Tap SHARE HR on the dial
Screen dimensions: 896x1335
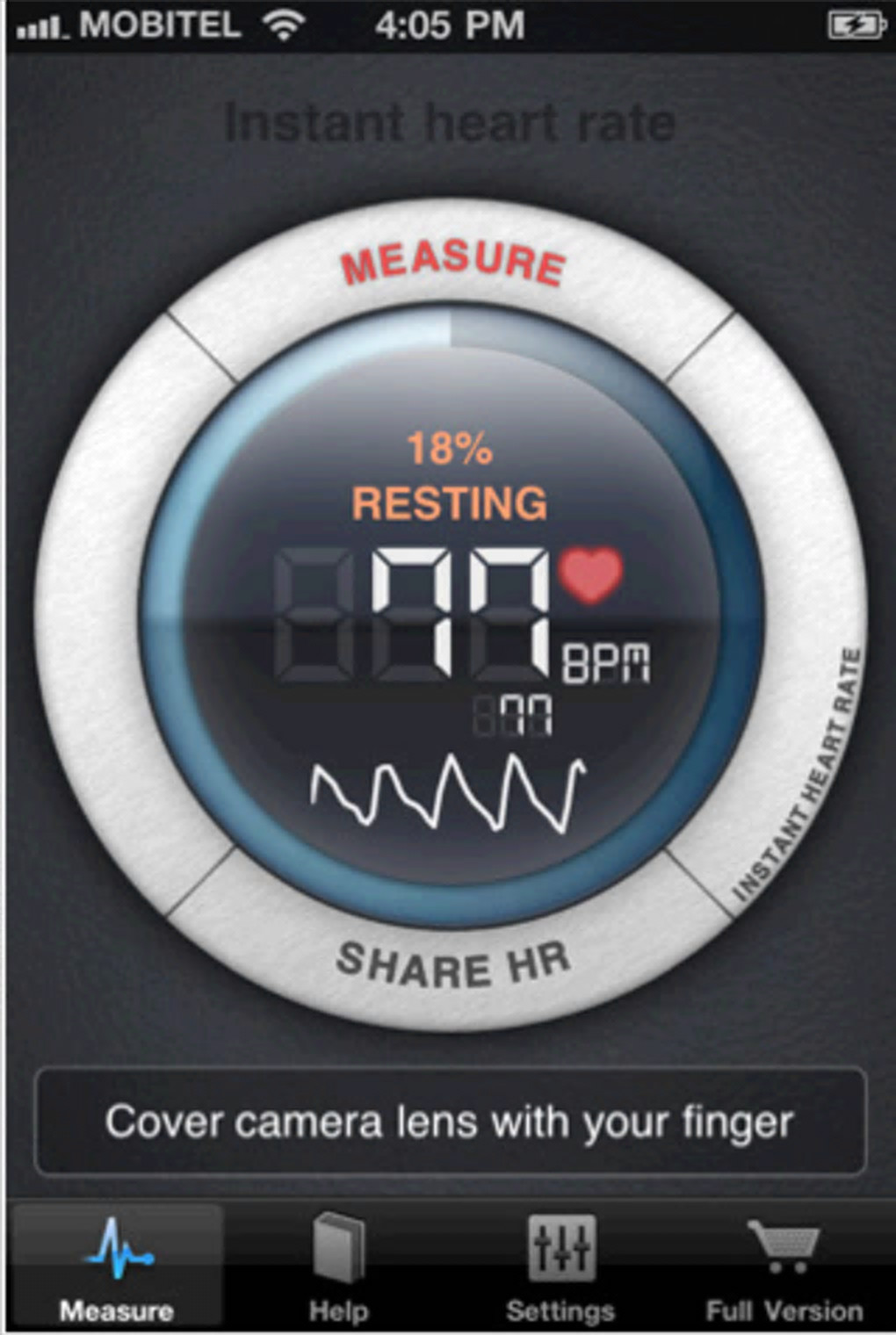pos(452,964)
